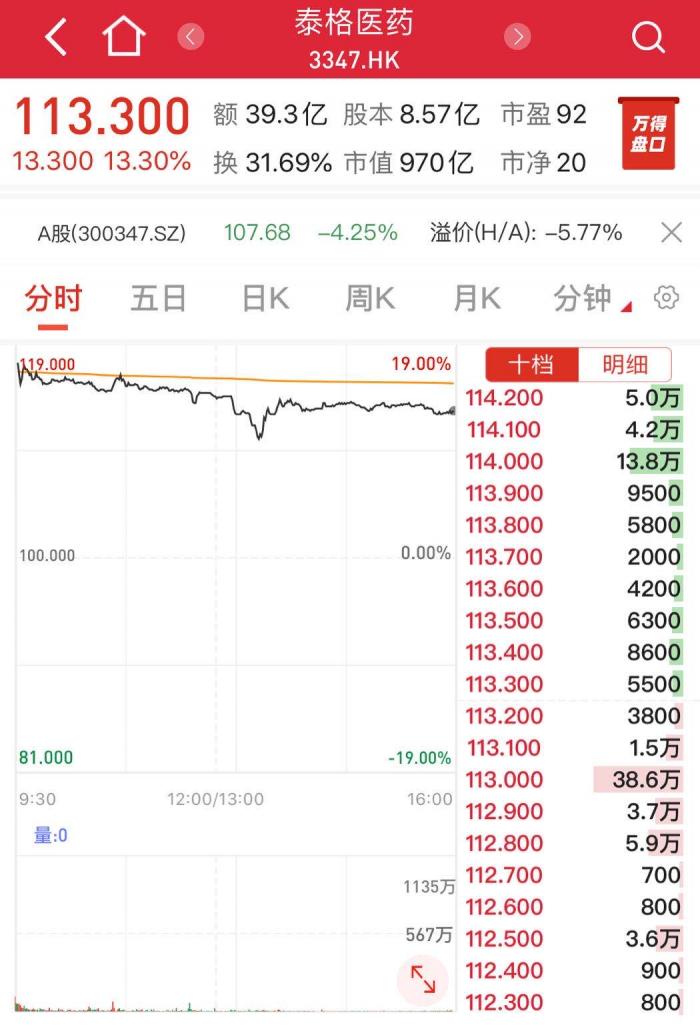This screenshot has height=1033, width=700.
Task: Select the 分时 chart tab
Action: [x=53, y=299]
